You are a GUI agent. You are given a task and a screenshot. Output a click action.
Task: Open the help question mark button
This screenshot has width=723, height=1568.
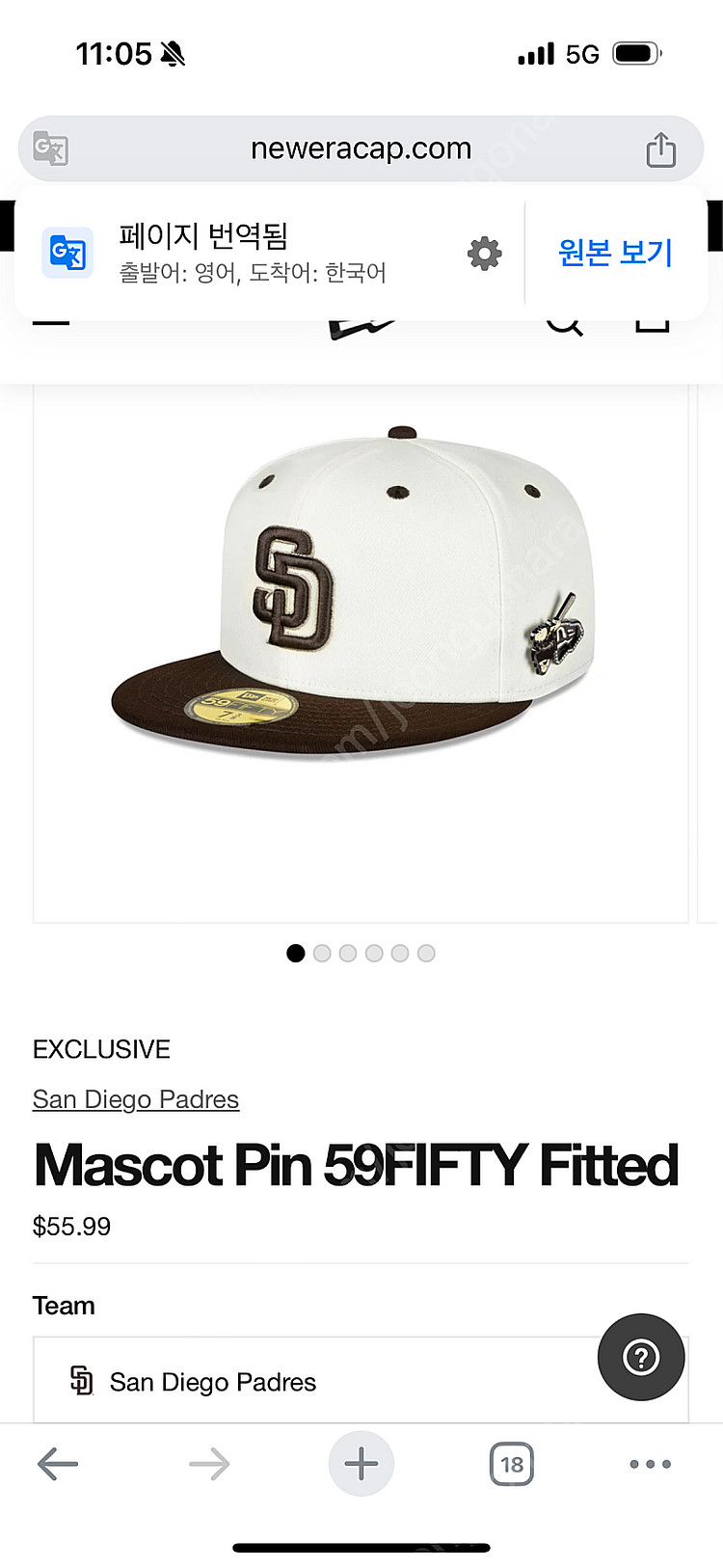coord(641,1357)
